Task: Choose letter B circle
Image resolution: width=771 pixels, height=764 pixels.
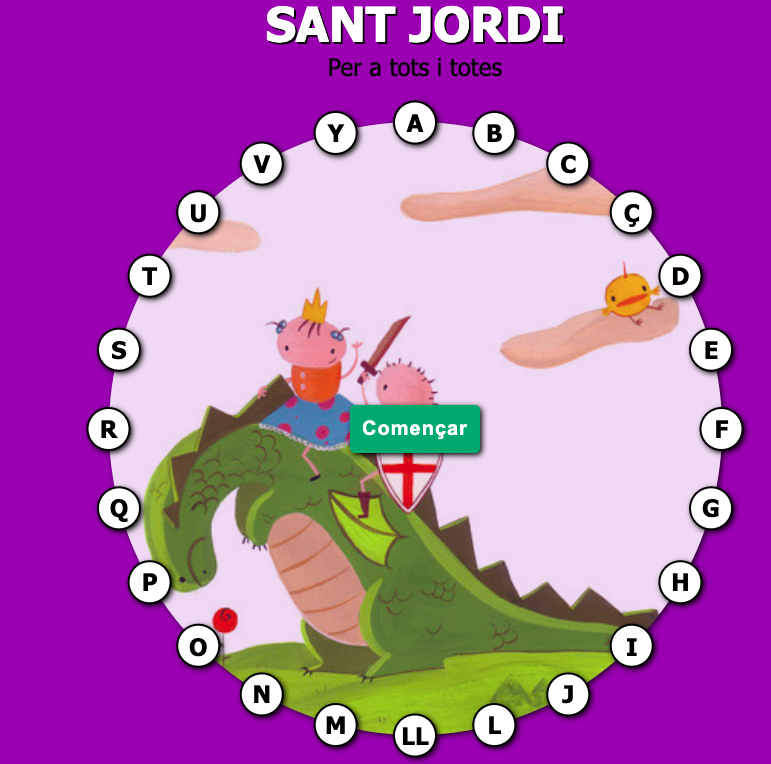Action: coord(494,133)
